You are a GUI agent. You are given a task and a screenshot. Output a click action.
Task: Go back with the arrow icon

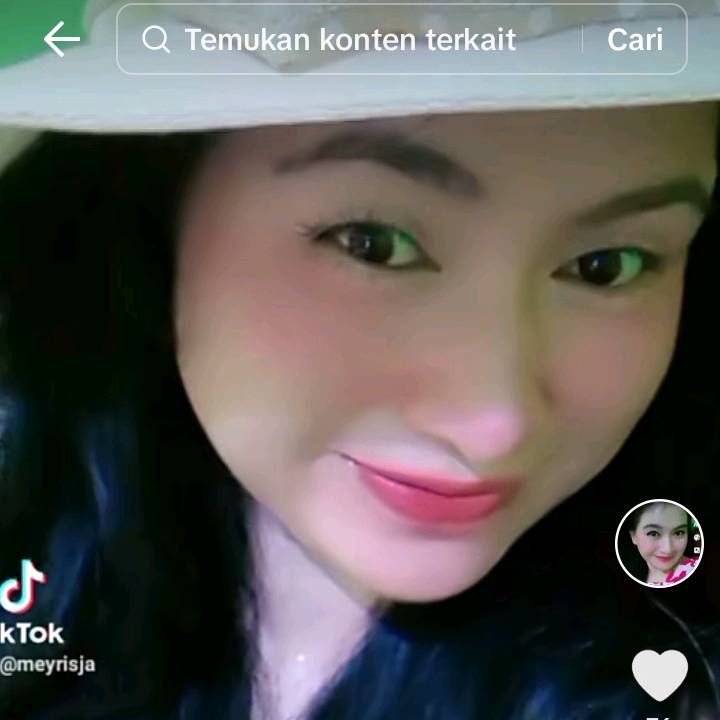click(61, 39)
